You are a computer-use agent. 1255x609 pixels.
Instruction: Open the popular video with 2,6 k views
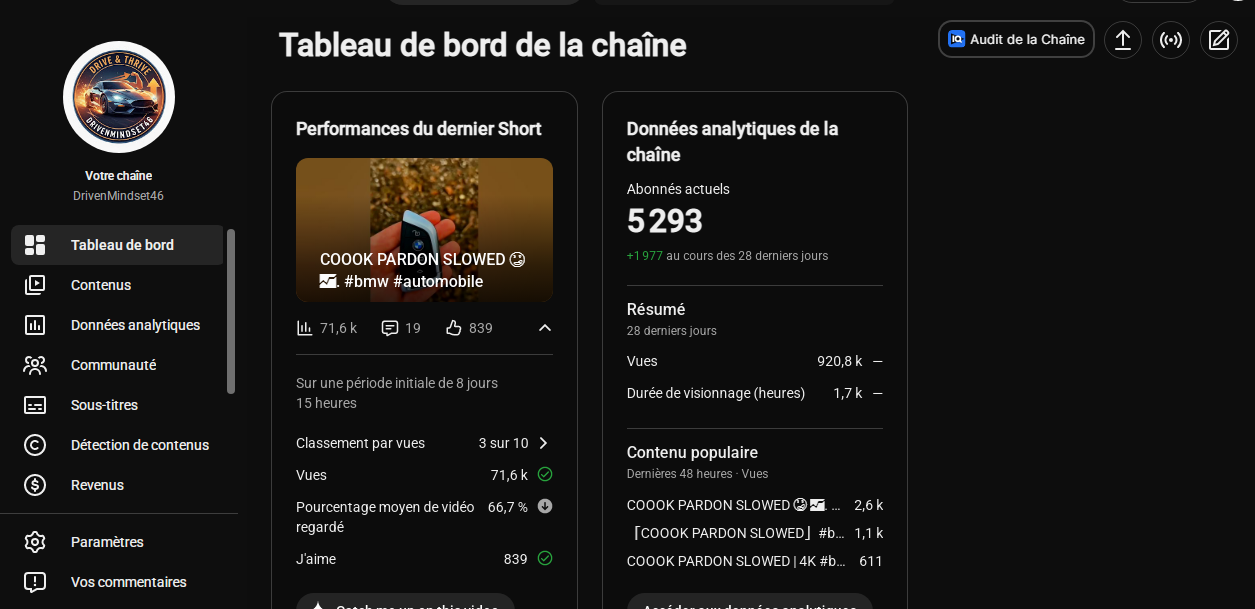(x=754, y=505)
